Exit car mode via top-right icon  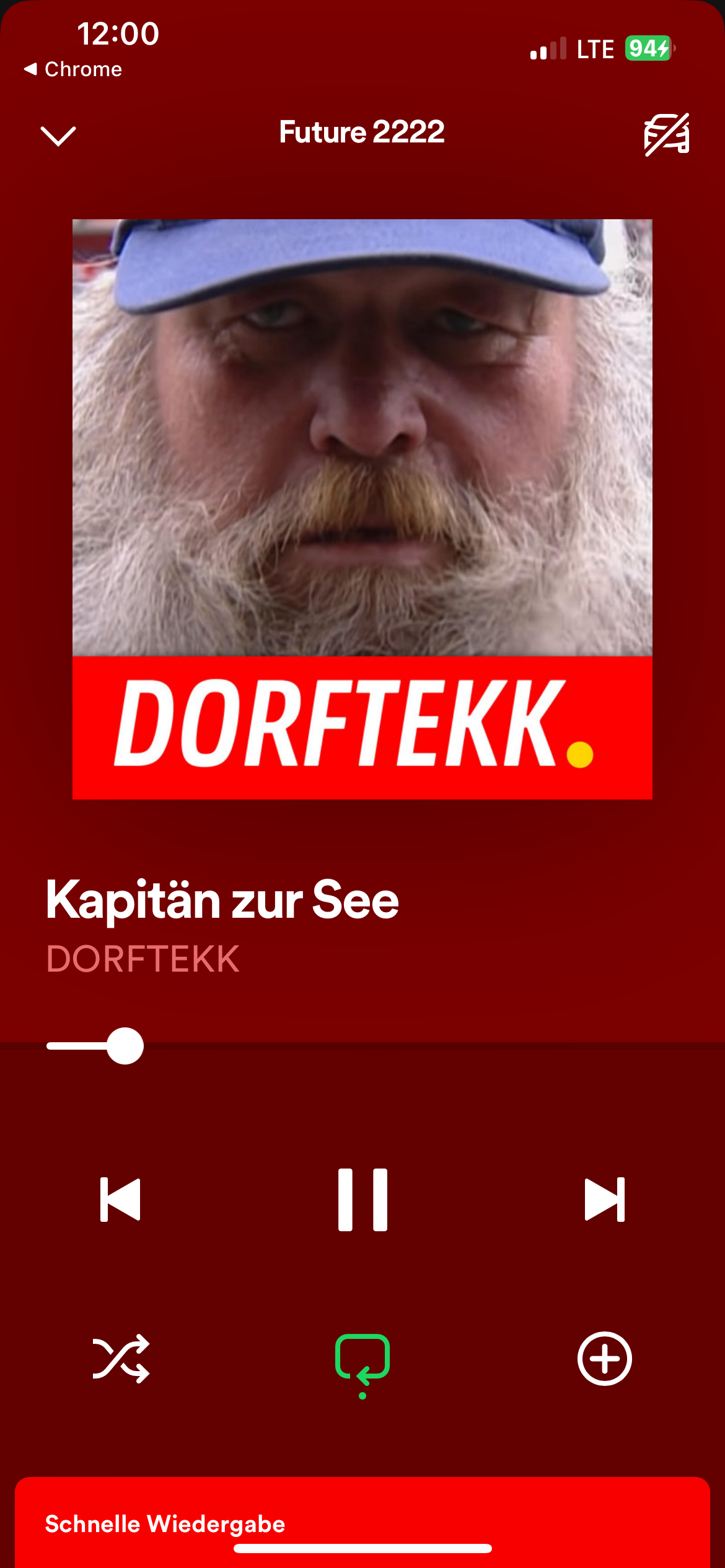click(667, 134)
